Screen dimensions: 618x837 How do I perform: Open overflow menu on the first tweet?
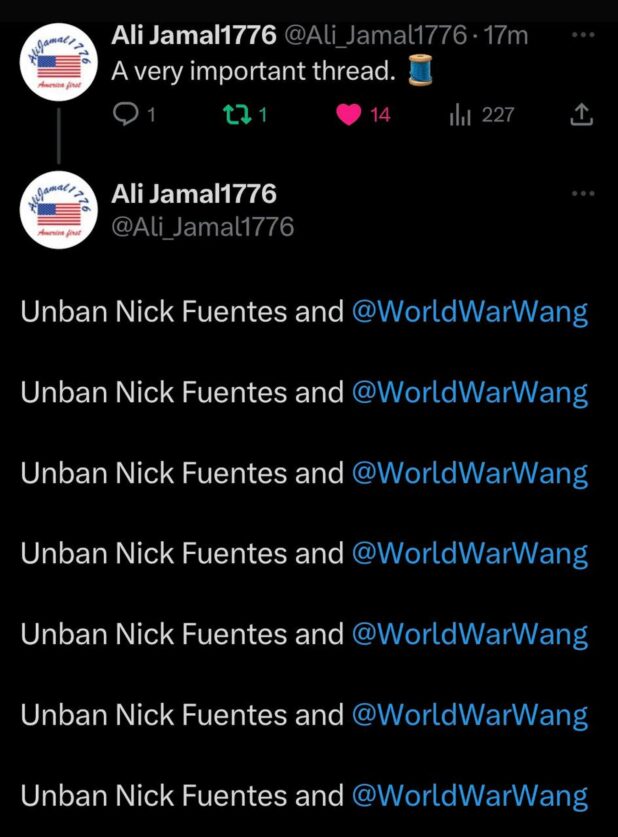(x=581, y=35)
